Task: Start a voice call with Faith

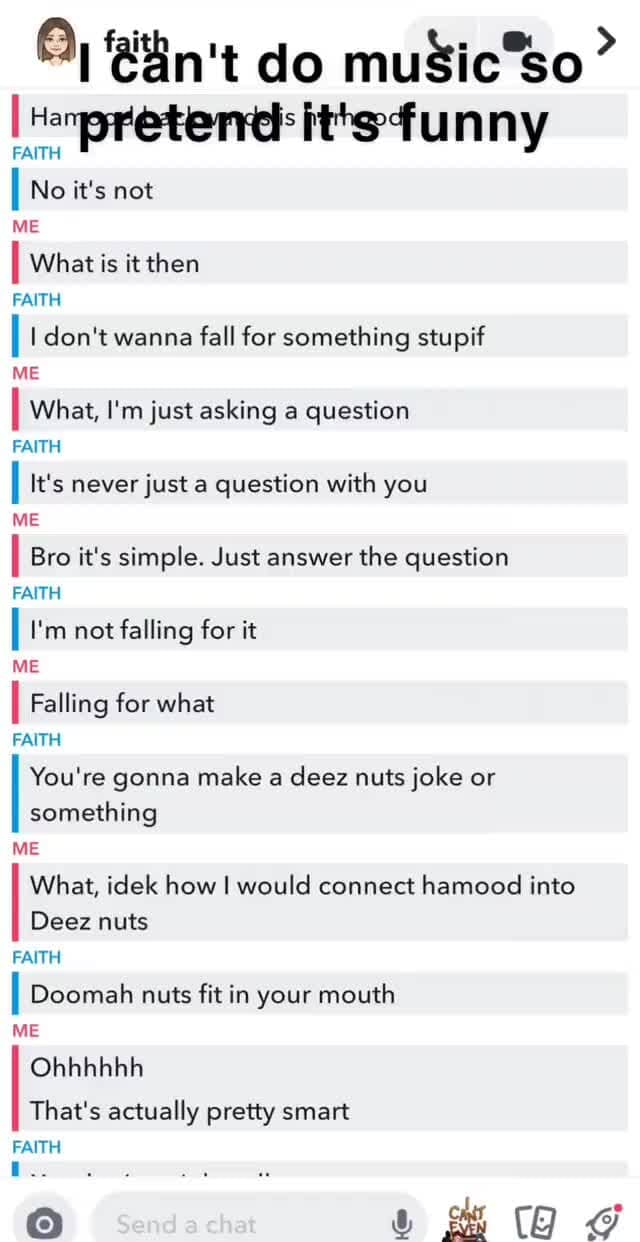Action: point(440,41)
